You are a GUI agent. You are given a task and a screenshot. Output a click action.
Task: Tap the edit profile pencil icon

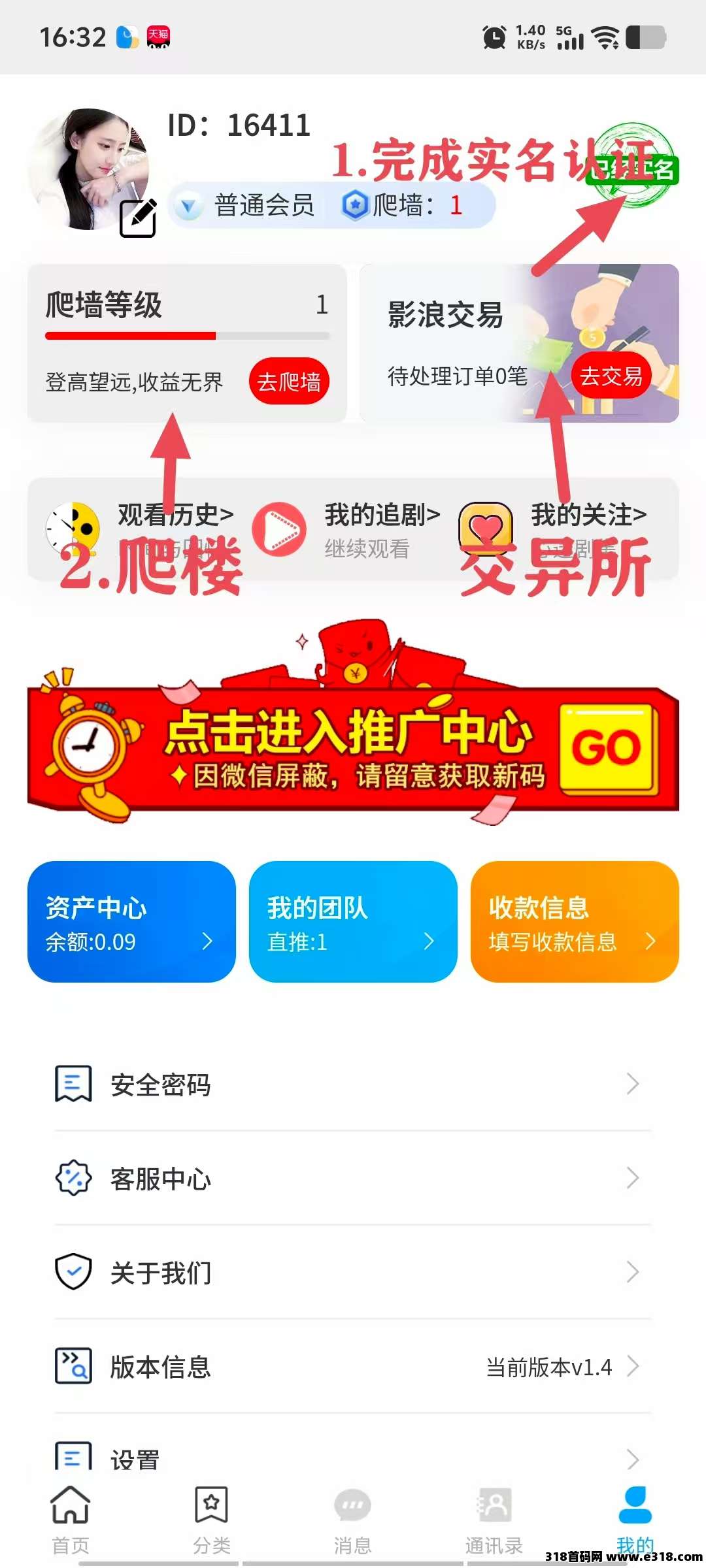pos(138,218)
